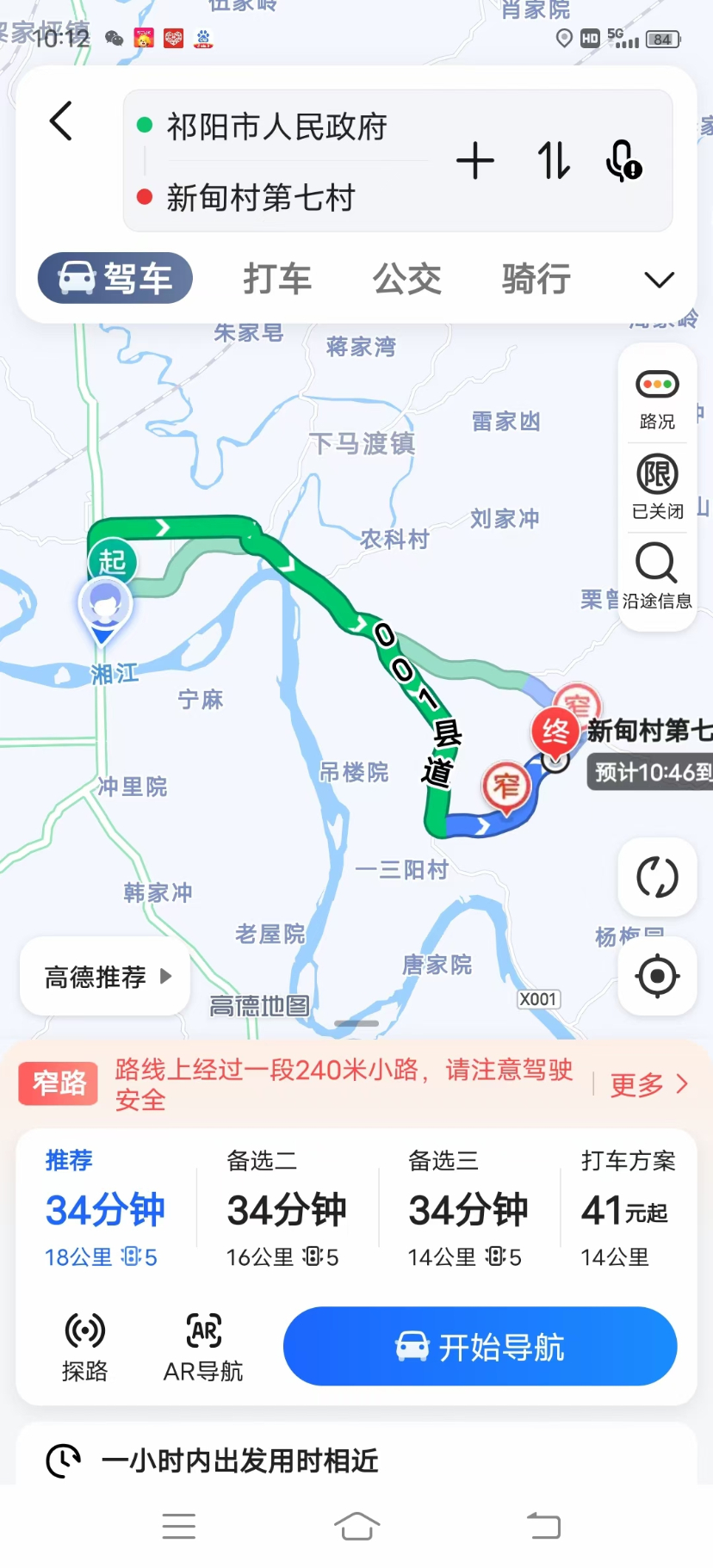The width and height of the screenshot is (713, 1568).
Task: Expand more travel modes chevron
Action: [659, 280]
